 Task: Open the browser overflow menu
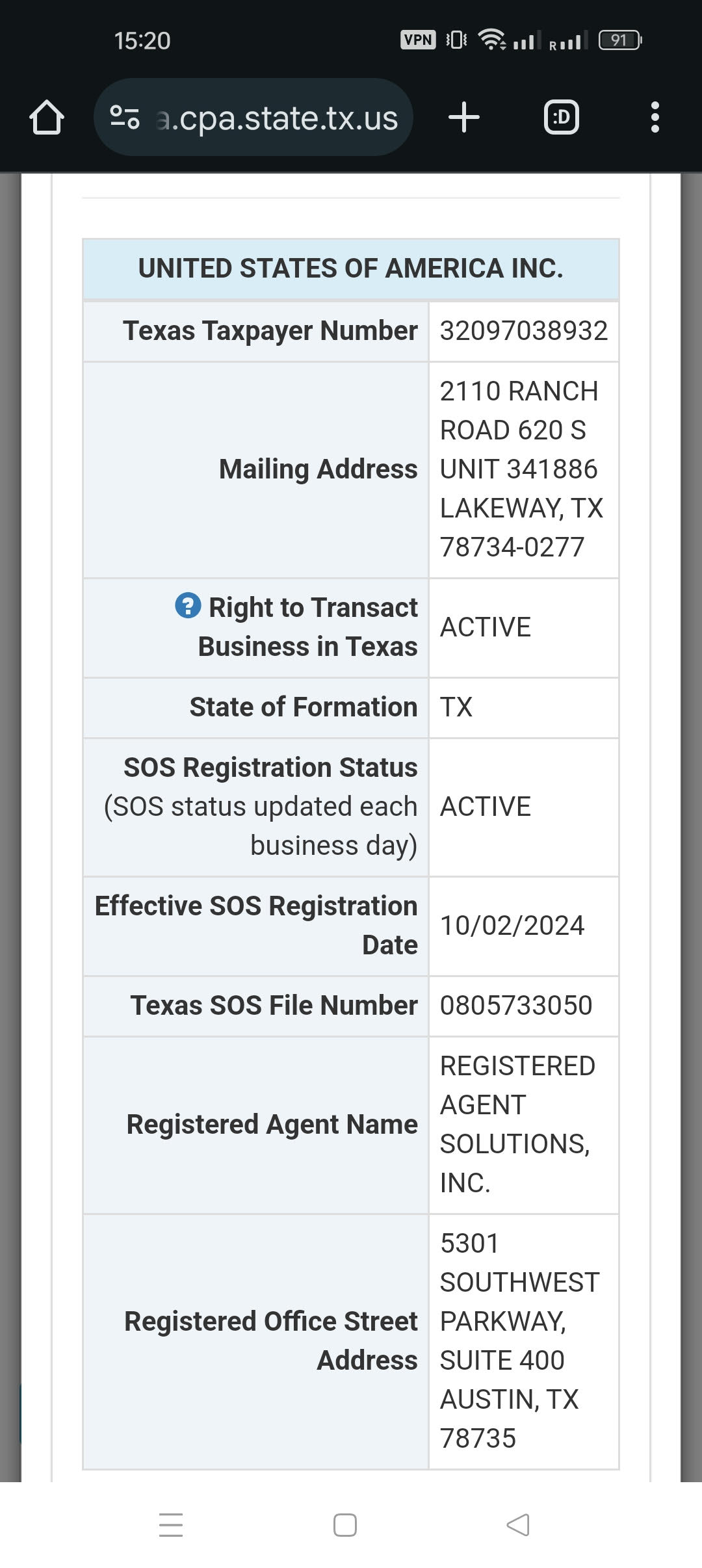pyautogui.click(x=655, y=118)
